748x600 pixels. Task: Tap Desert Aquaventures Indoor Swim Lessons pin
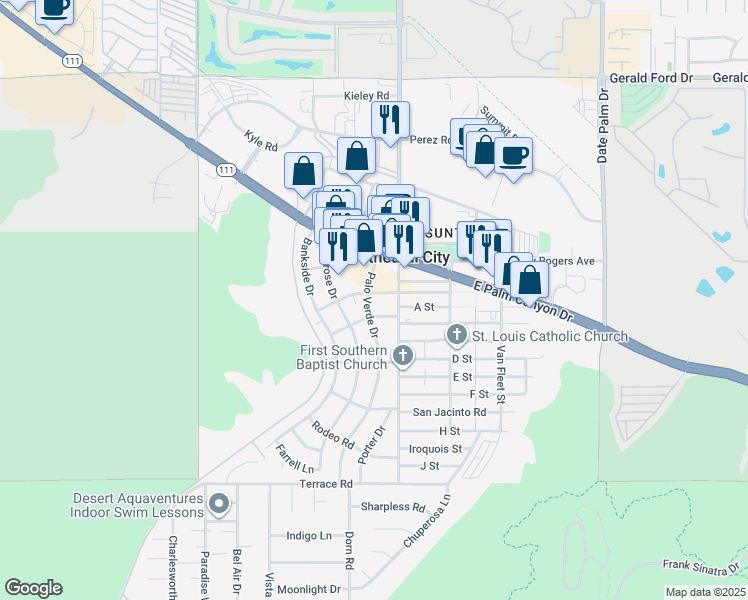click(219, 503)
